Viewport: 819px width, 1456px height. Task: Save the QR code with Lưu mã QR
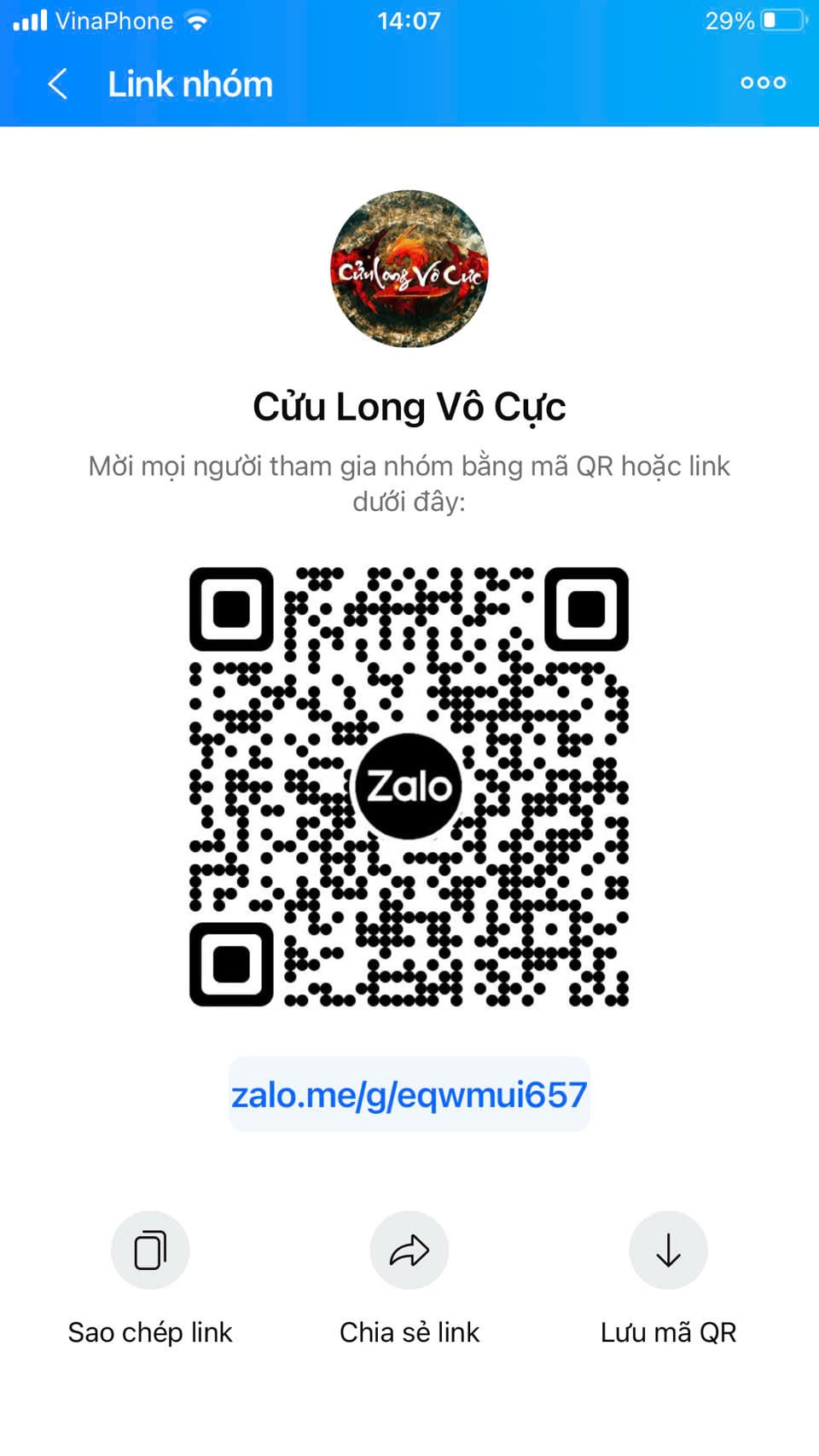[x=668, y=1250]
